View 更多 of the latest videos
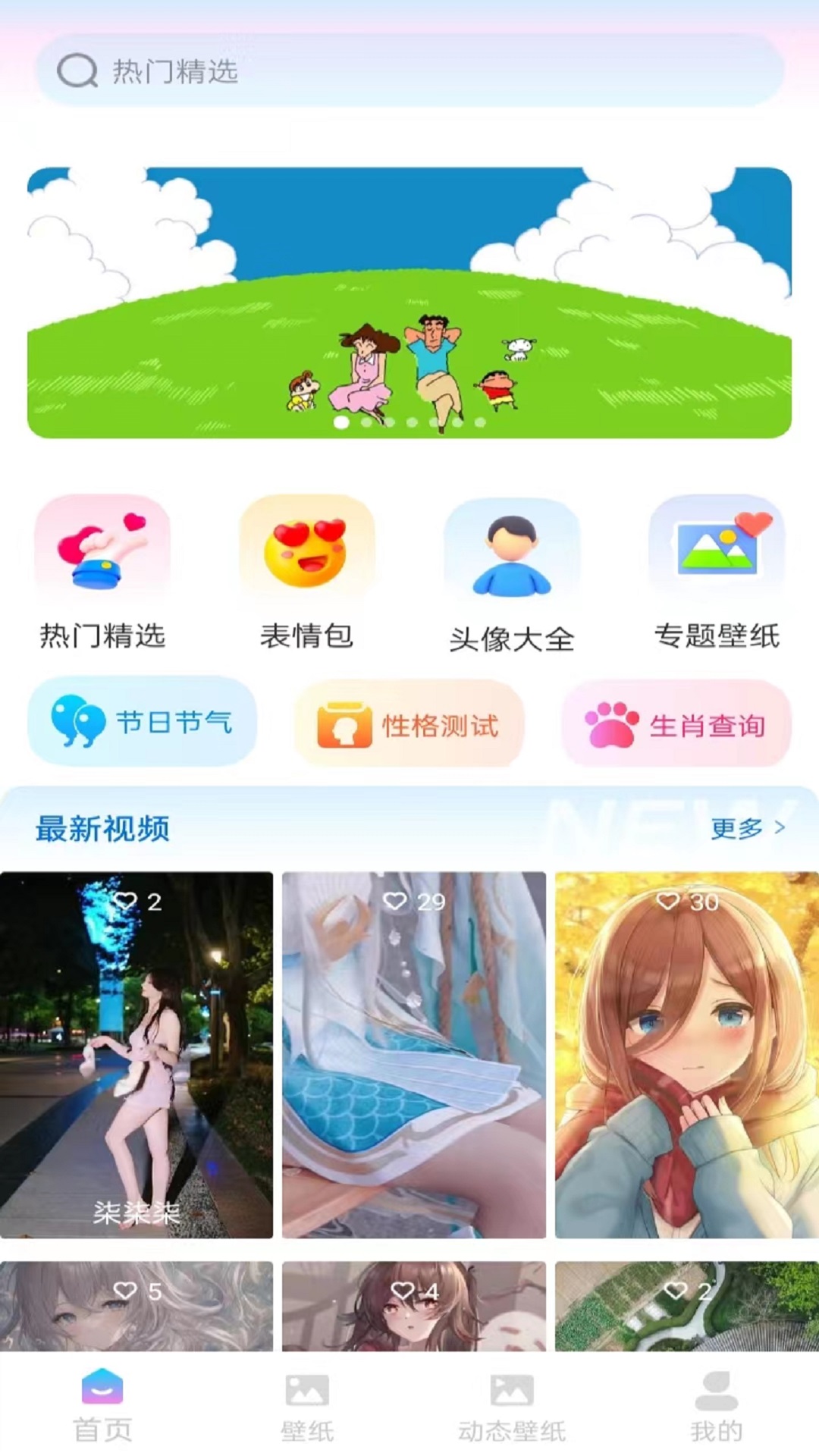819x1456 pixels. click(747, 828)
